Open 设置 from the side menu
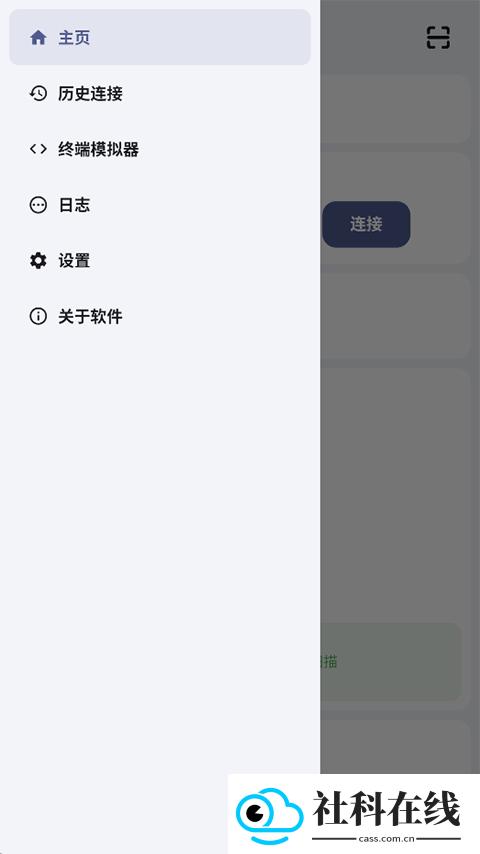480x854 pixels. [x=160, y=260]
